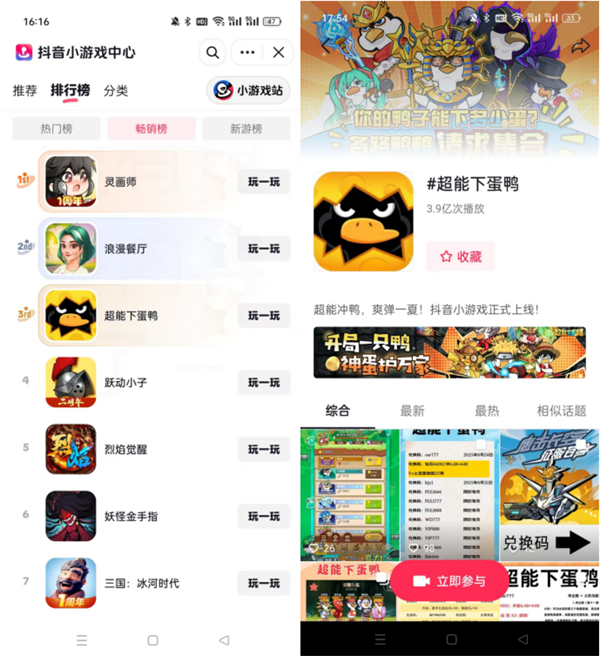Play 三国:冰河时代 with its 玩一玩 button
The image size is (600, 656).
[x=264, y=583]
